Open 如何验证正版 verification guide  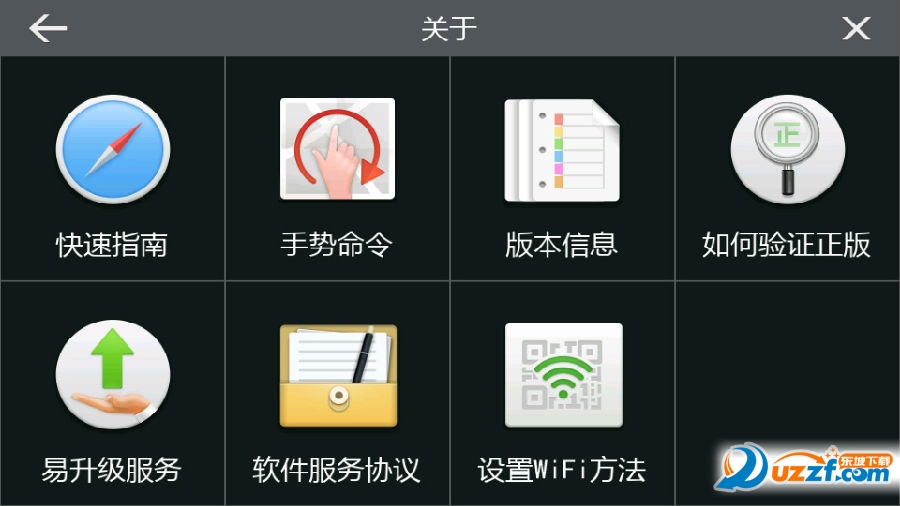pos(787,168)
